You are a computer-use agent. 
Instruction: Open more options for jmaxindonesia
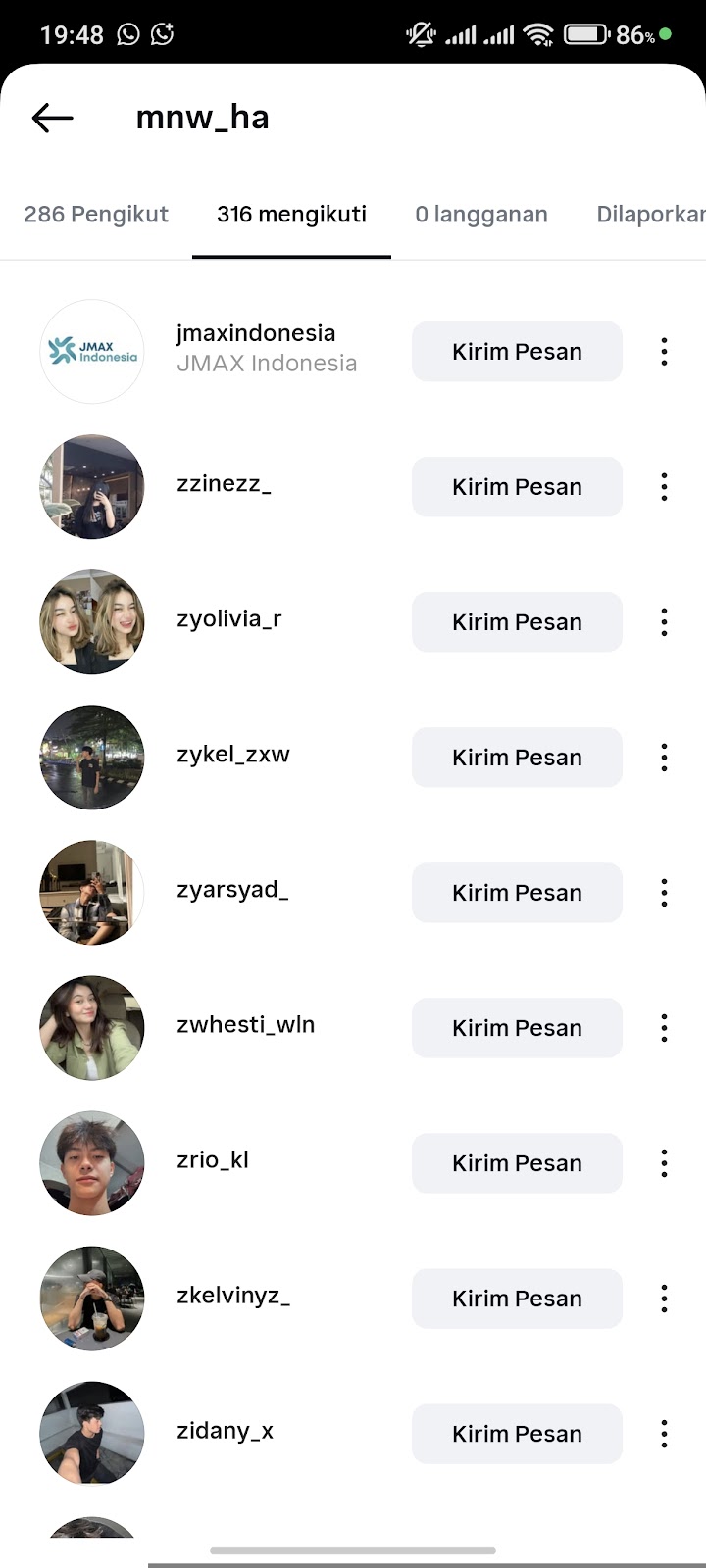point(664,352)
